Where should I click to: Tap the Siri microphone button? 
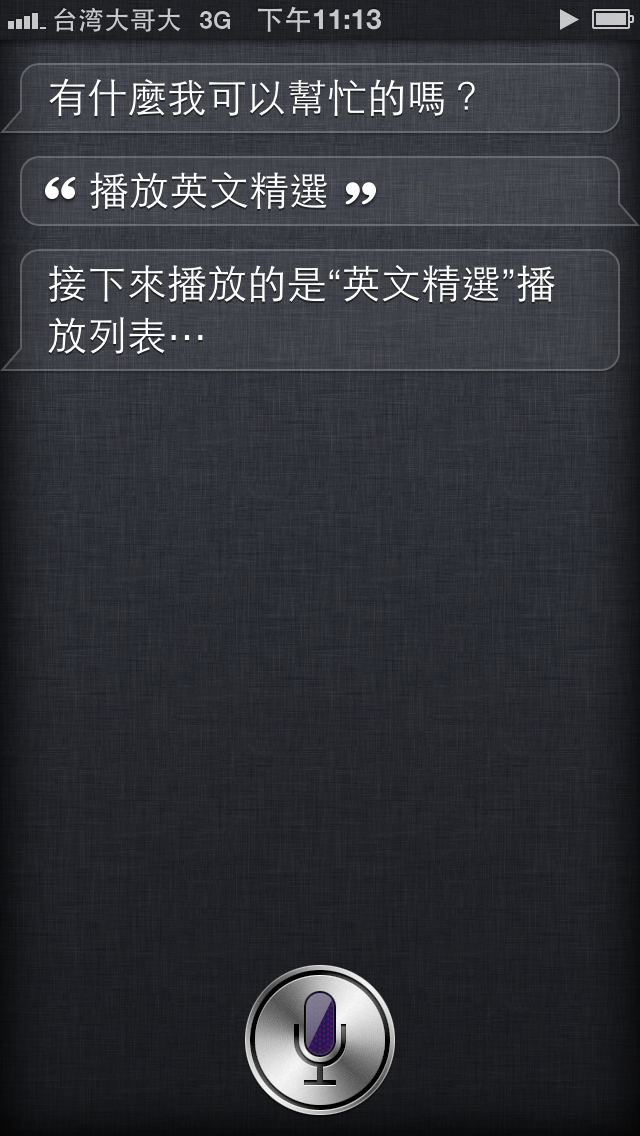(x=320, y=1040)
